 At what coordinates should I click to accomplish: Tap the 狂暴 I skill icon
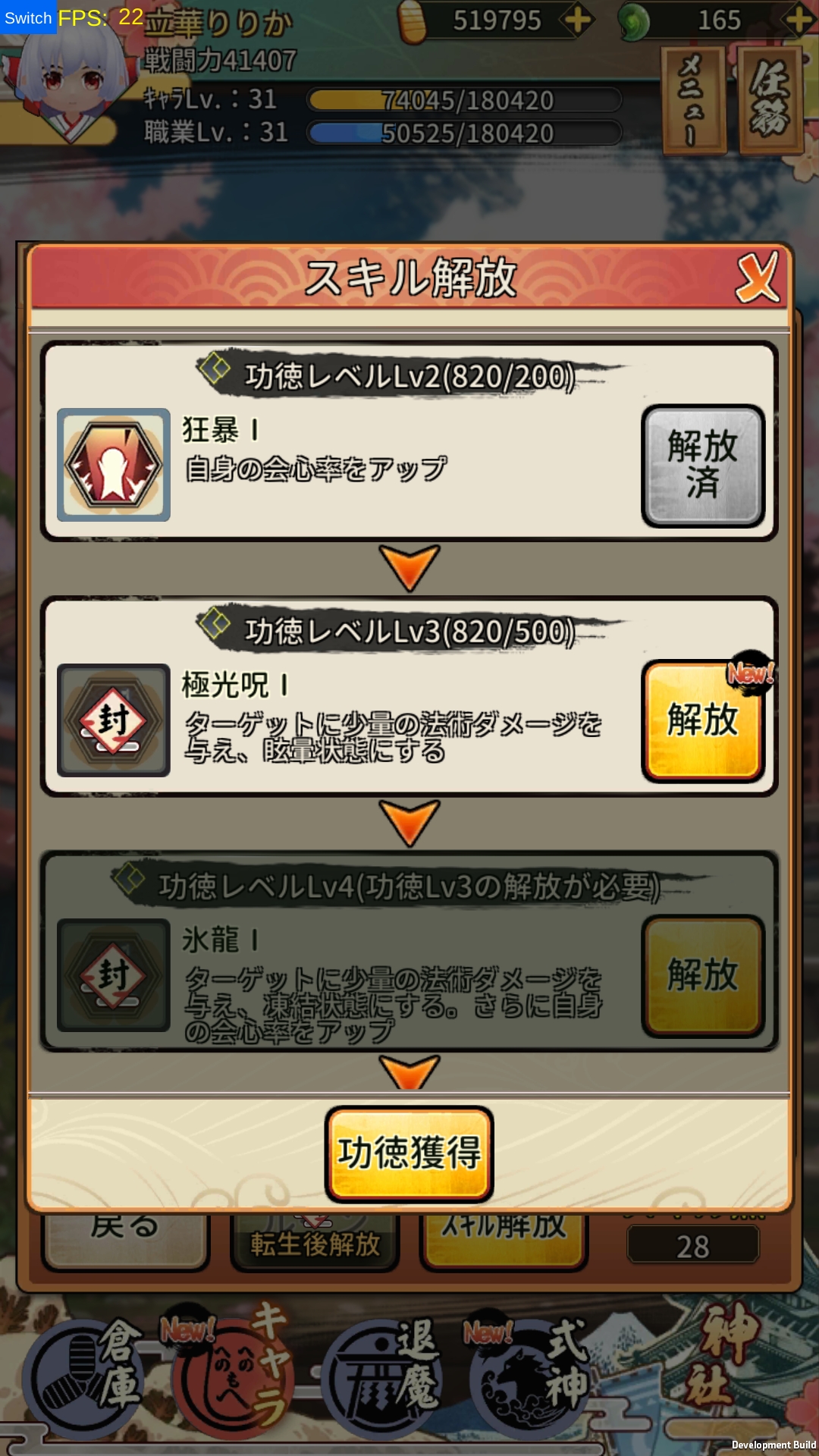[114, 465]
